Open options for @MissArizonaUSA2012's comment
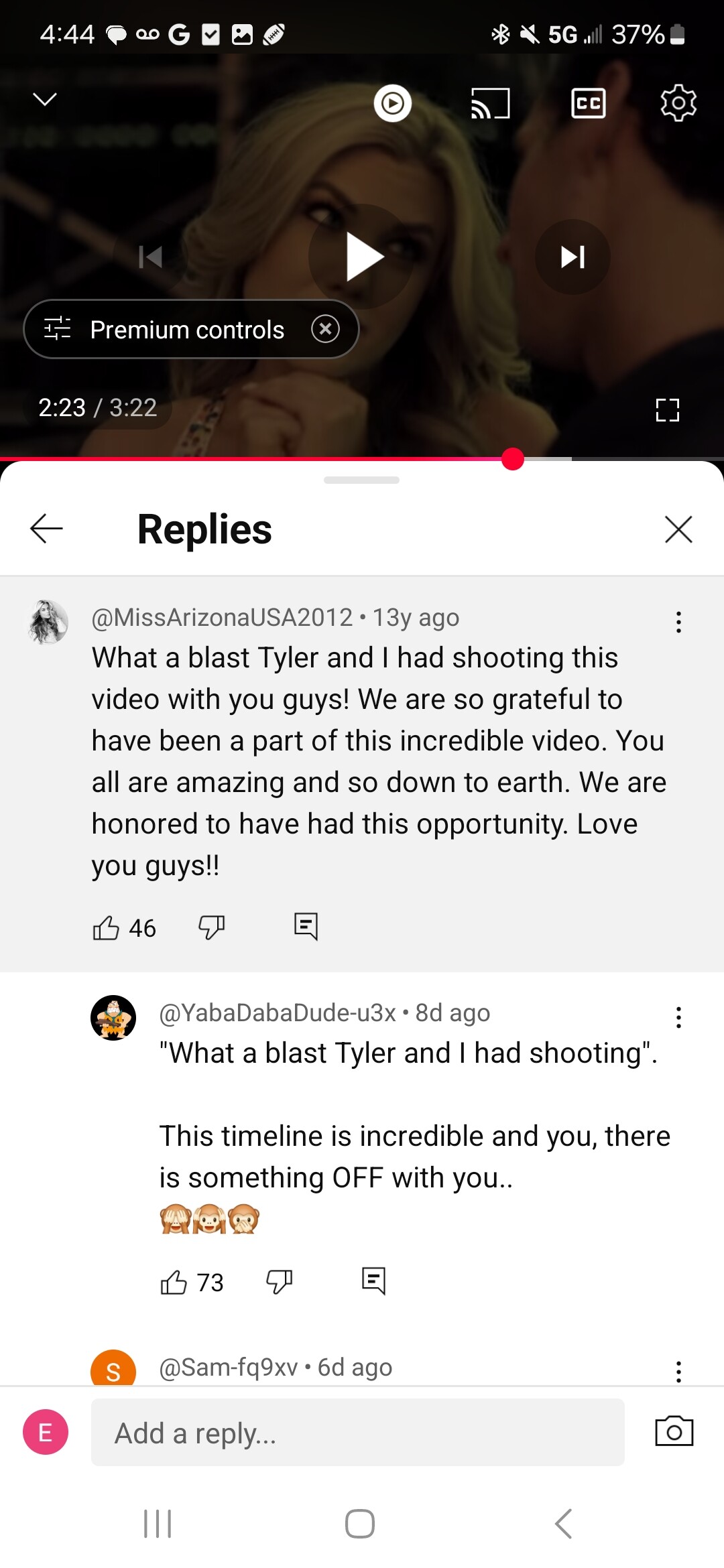Viewport: 724px width, 1568px height. coord(678,622)
